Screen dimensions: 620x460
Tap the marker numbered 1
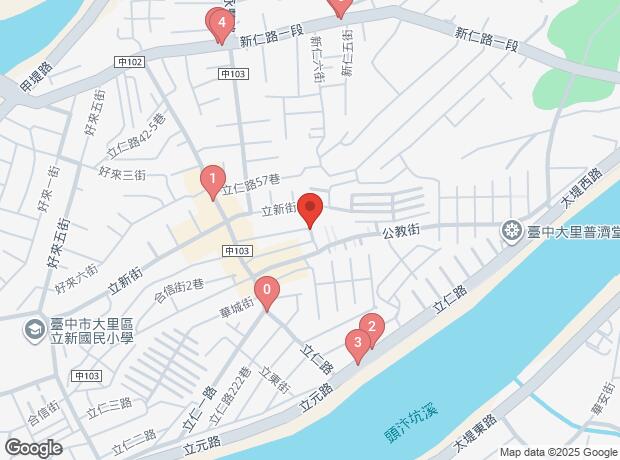point(211,181)
